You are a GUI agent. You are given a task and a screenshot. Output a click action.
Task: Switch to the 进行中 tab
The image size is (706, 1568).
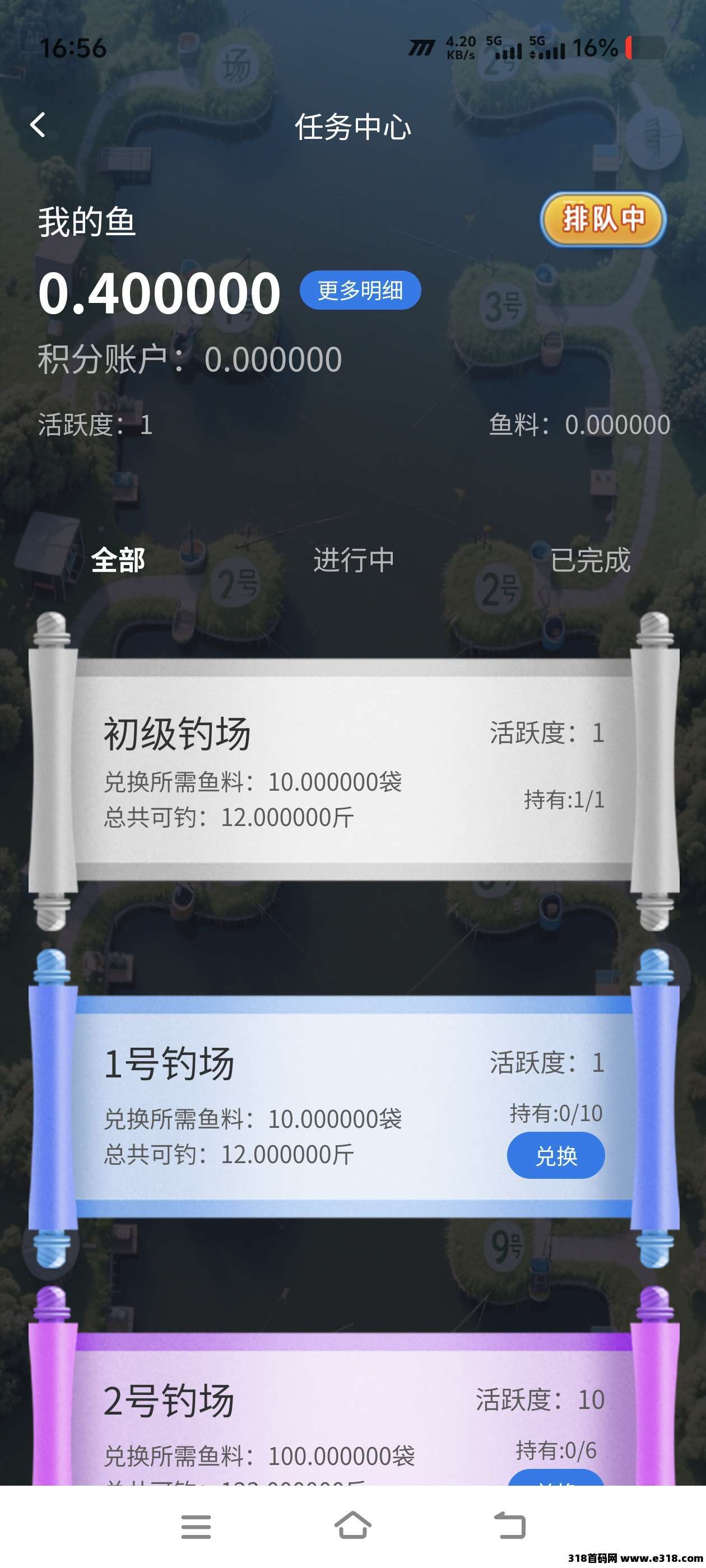[x=354, y=560]
